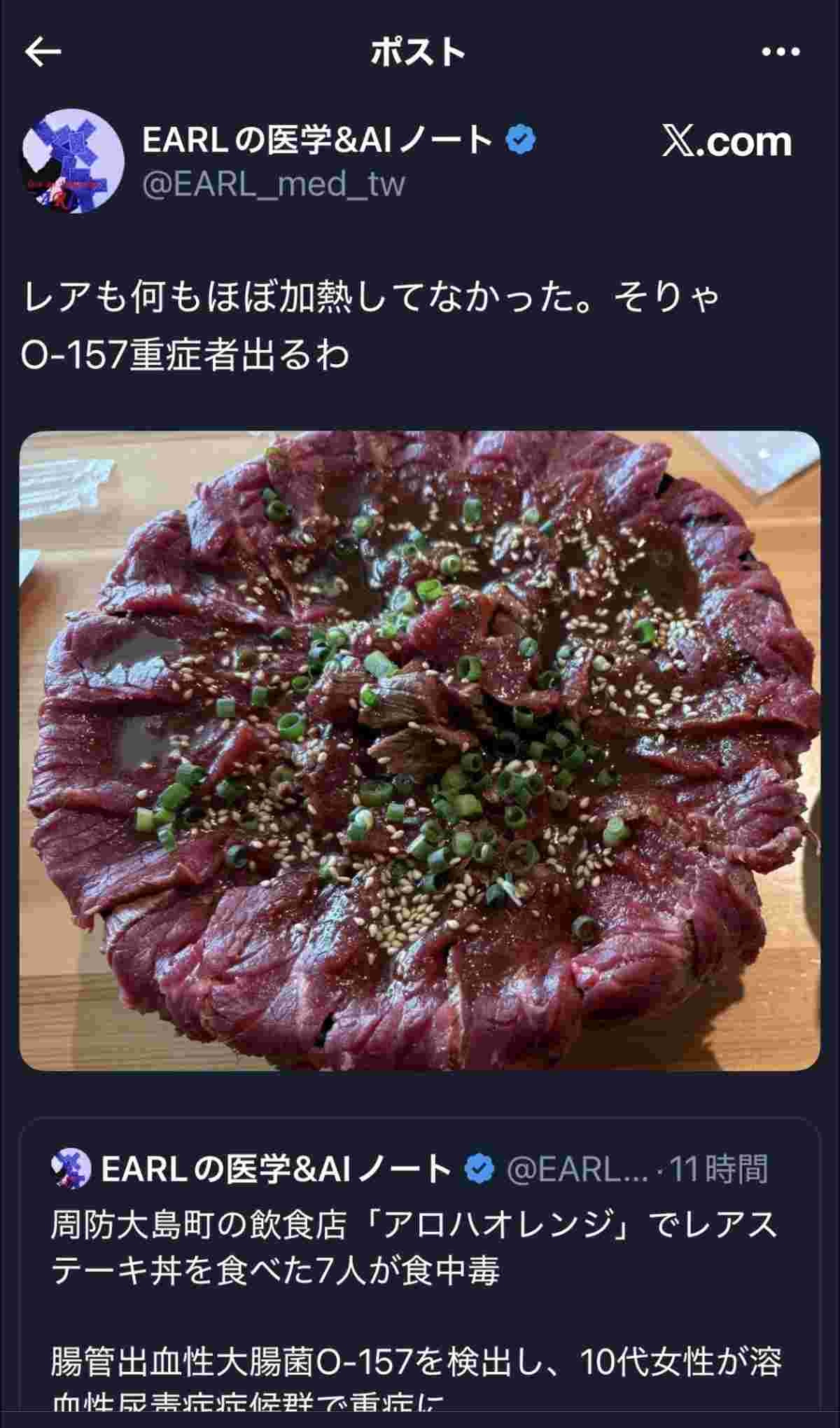Open the EARL profile avatar
The height and width of the screenshot is (1428, 840).
[68, 161]
